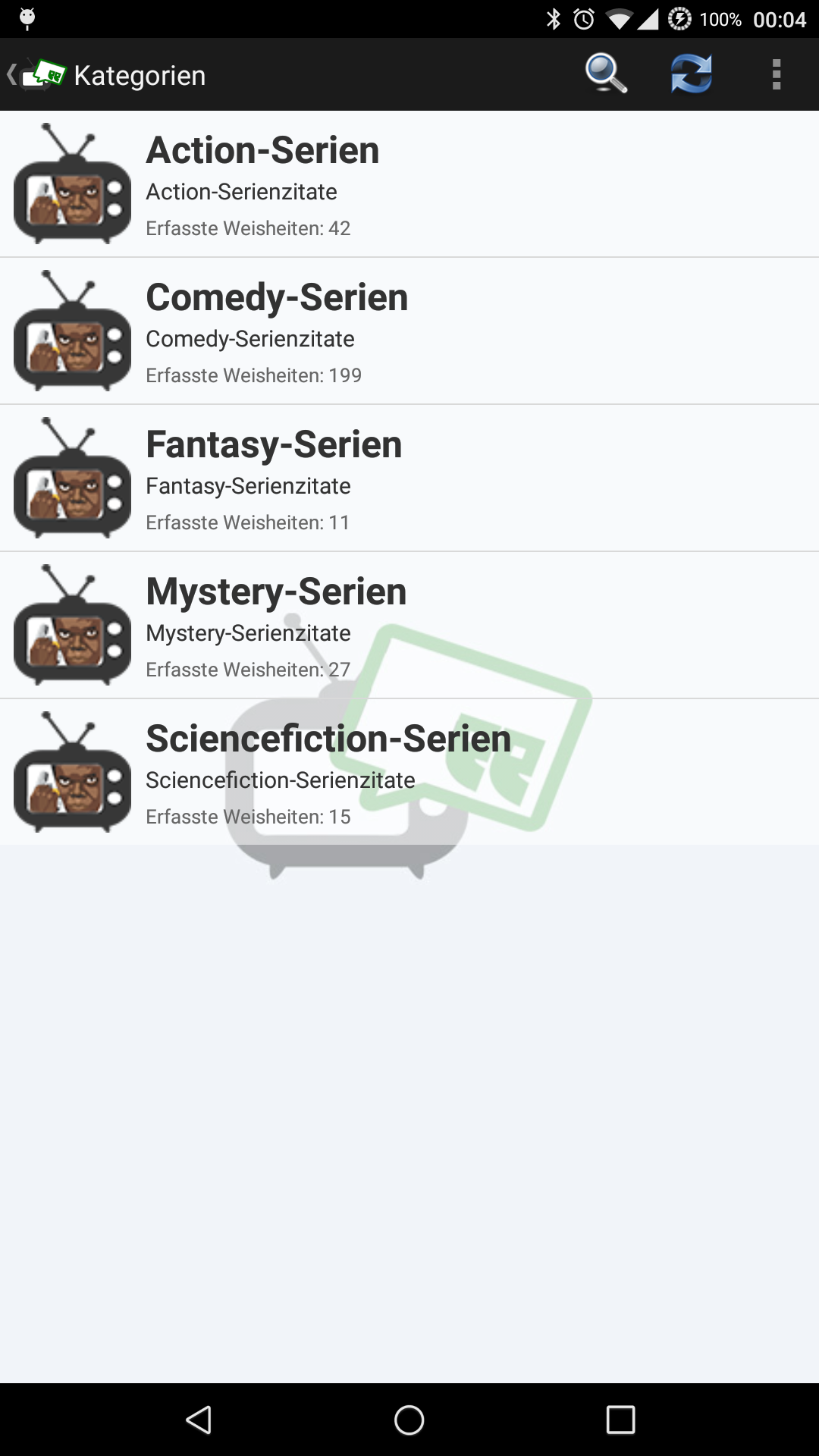Open the Action-Serien category

409,184
